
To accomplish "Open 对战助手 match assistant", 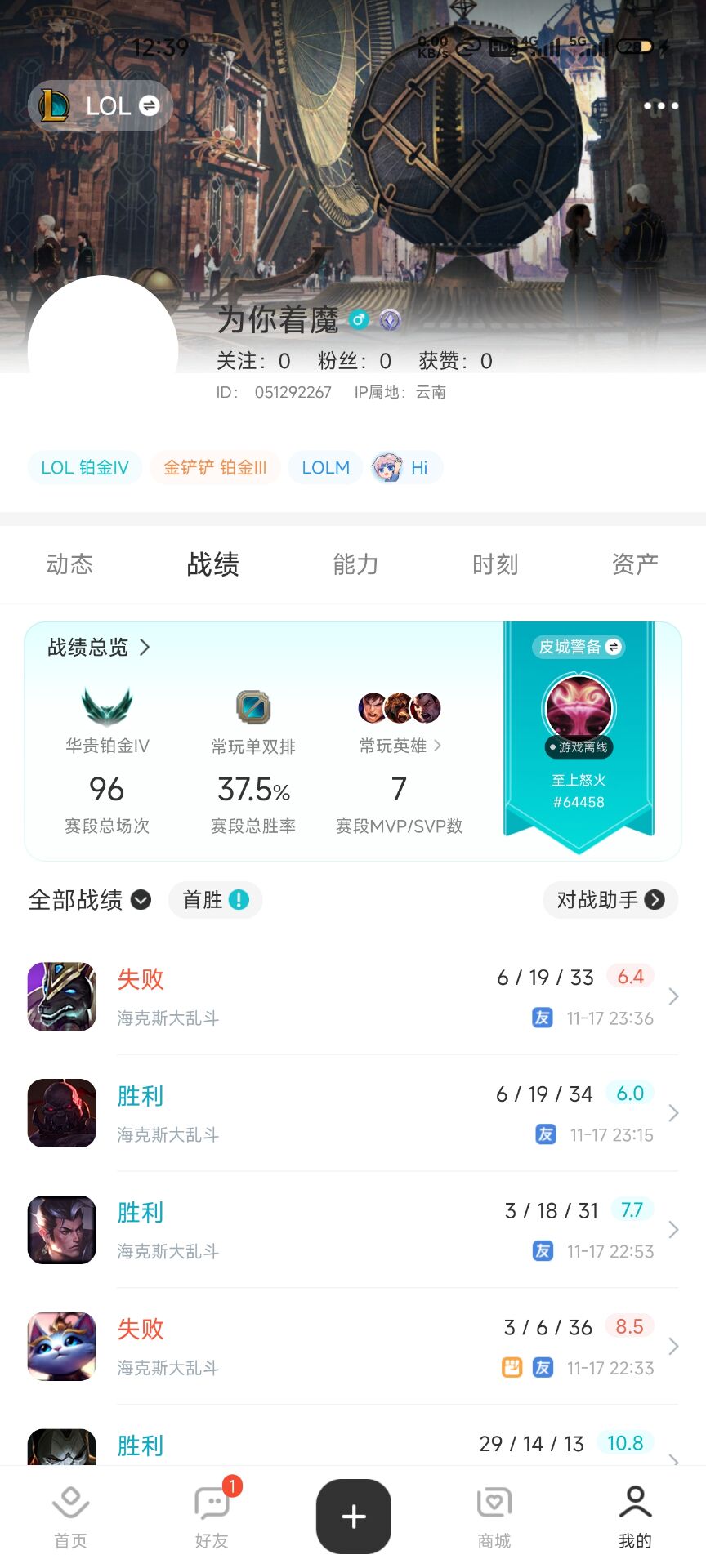I will click(610, 900).
